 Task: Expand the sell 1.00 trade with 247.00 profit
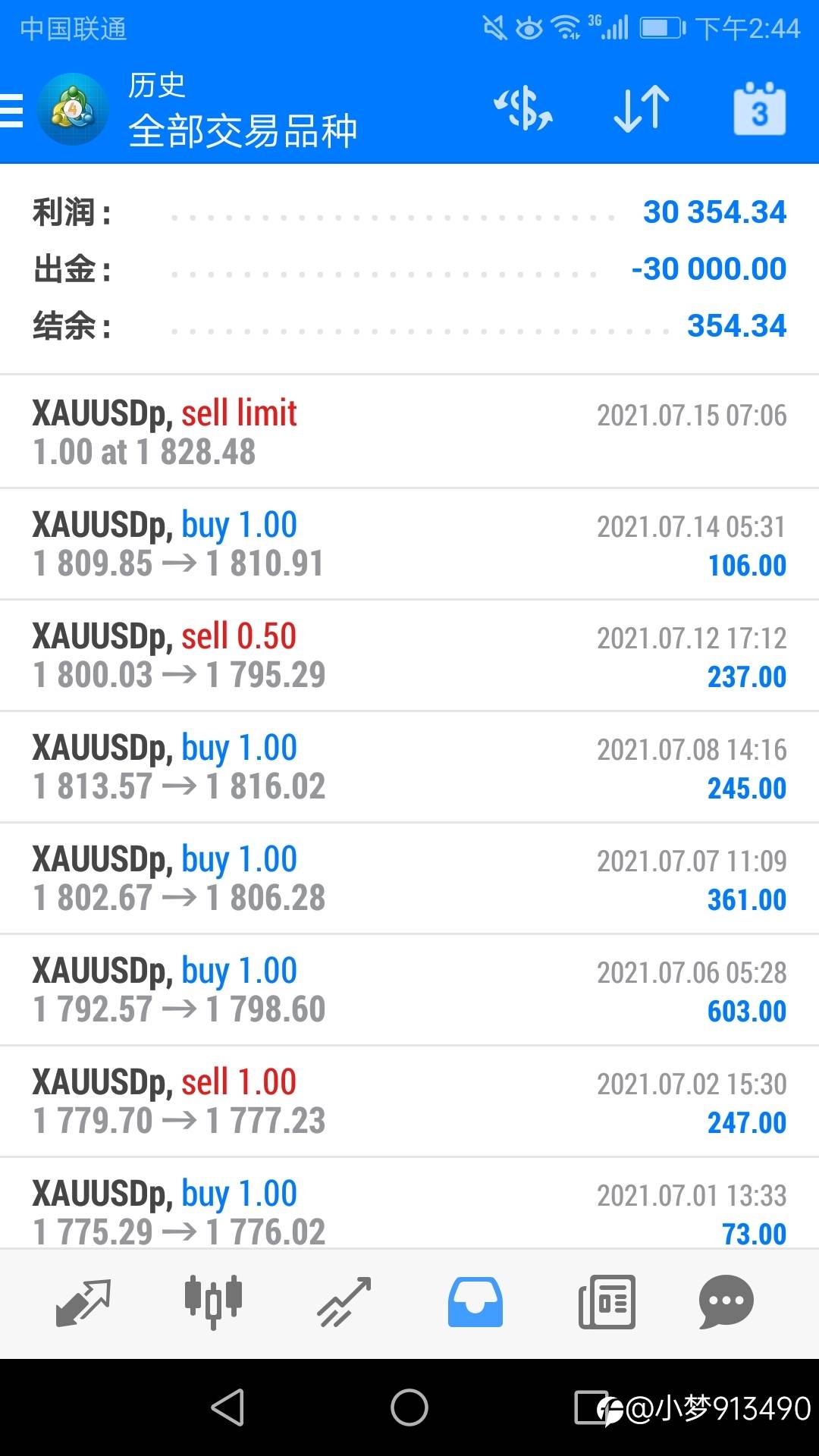pos(409,1101)
